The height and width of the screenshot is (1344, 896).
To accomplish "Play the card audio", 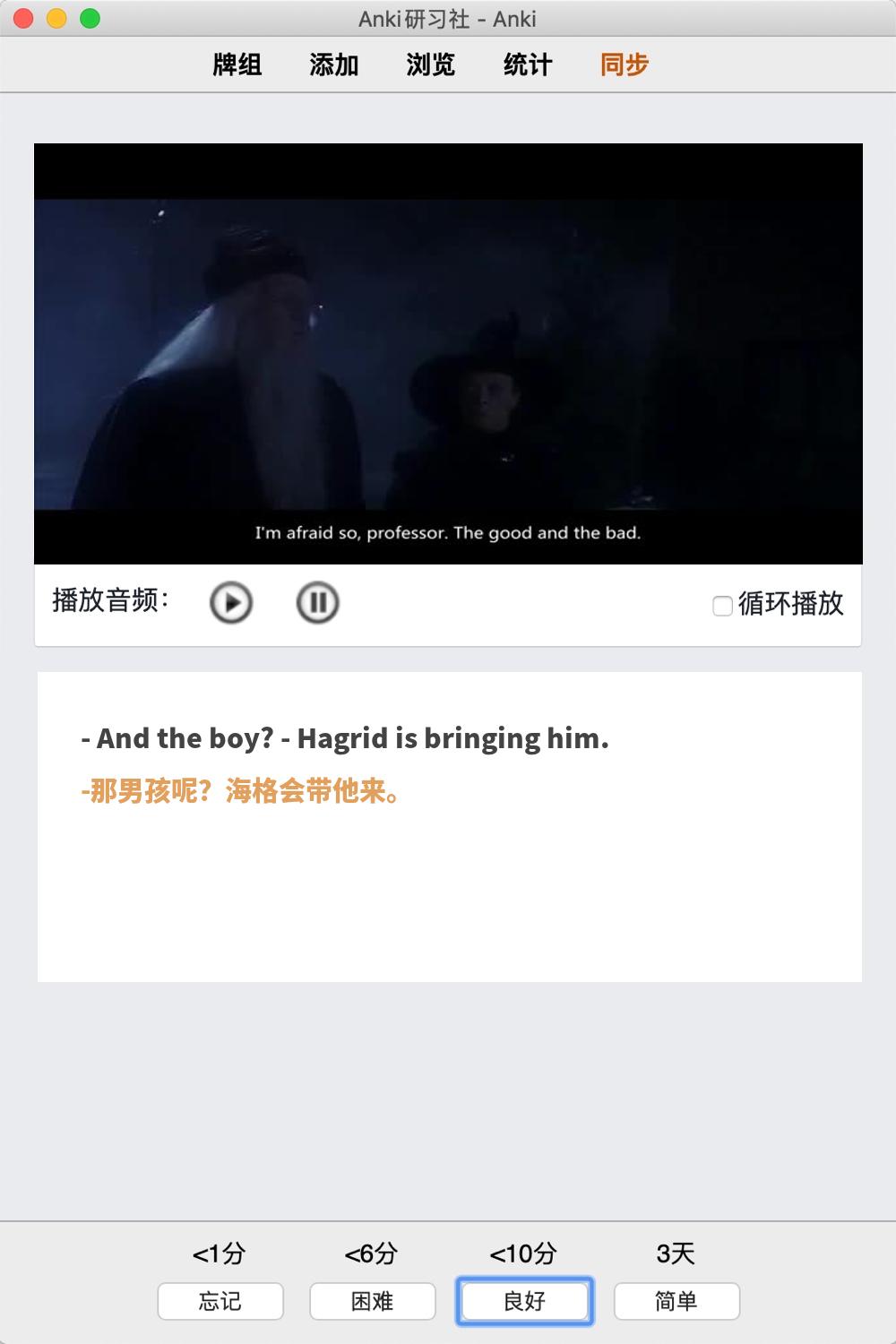I will pyautogui.click(x=231, y=602).
